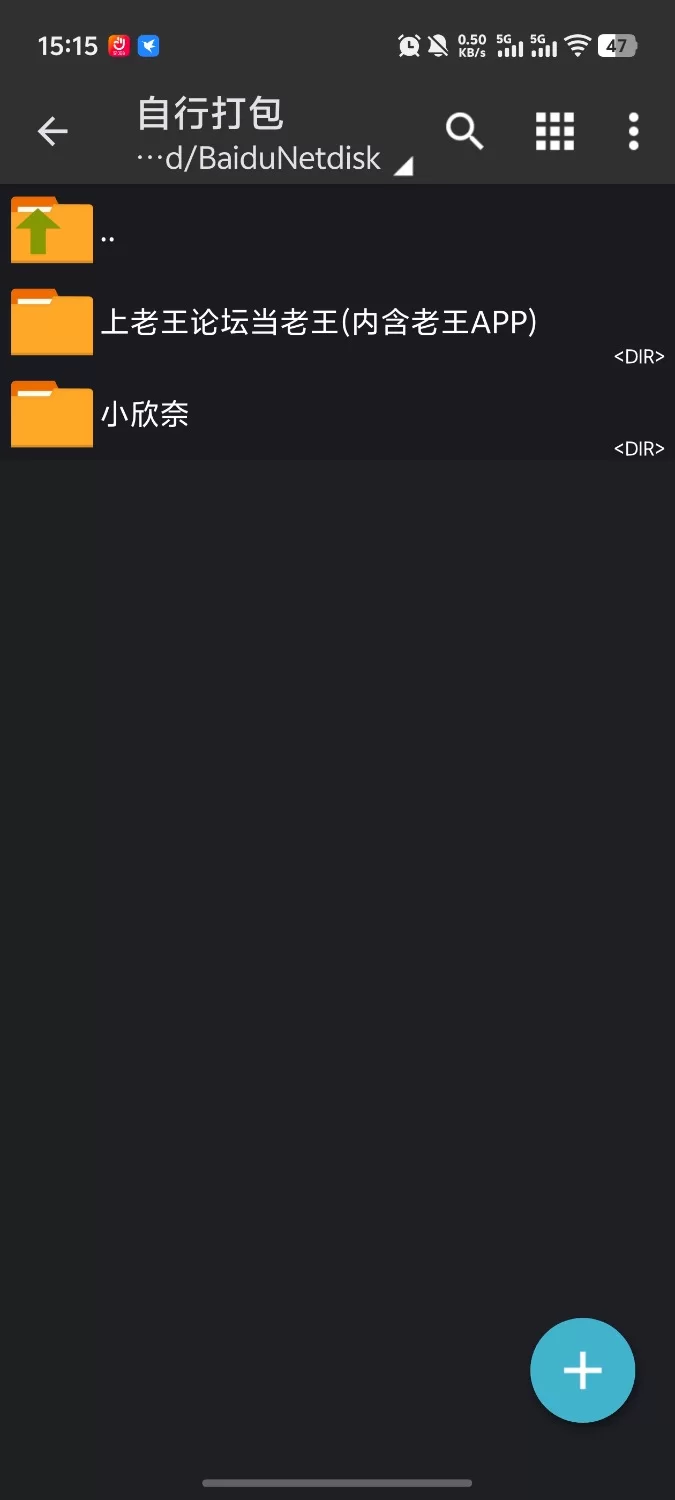The height and width of the screenshot is (1500, 675).
Task: Switch to grid view layout
Action: 554,131
